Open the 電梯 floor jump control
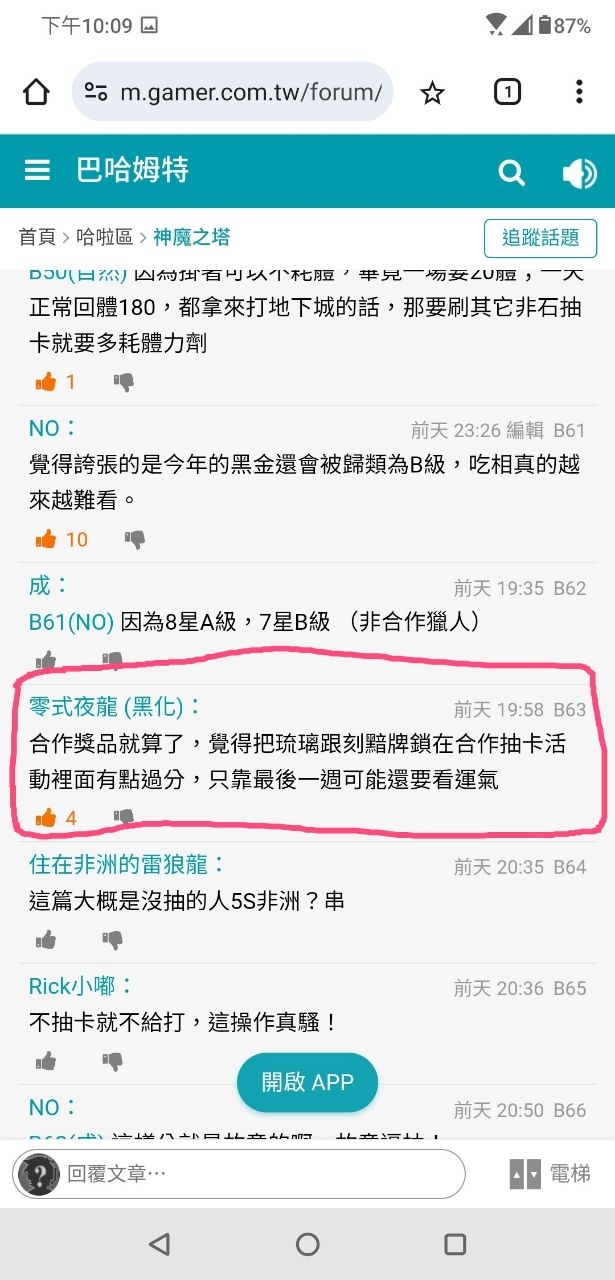The height and width of the screenshot is (1280, 615). 551,1173
